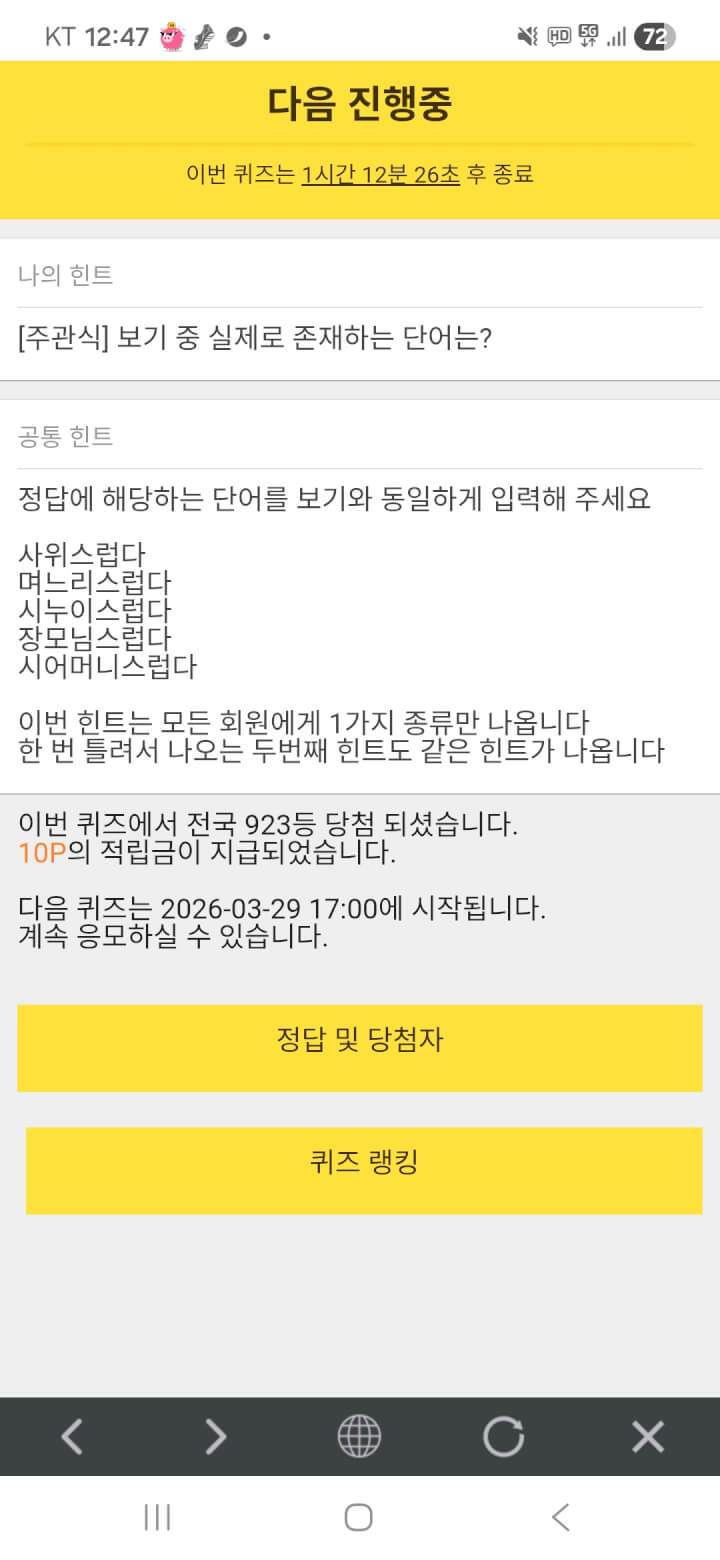
Task: Open the recent apps overview
Action: tap(157, 1517)
